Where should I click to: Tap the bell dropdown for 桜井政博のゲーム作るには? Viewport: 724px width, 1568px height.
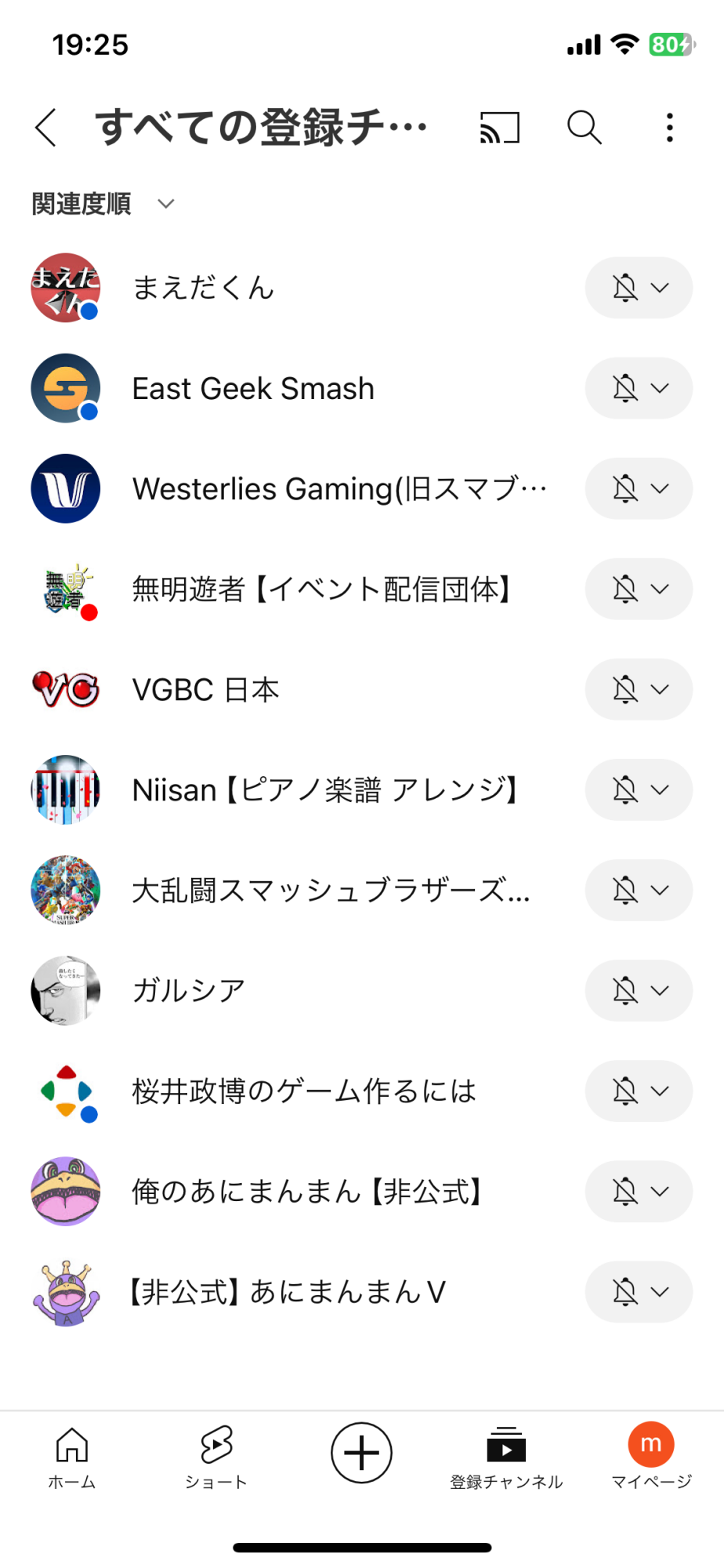[638, 1091]
